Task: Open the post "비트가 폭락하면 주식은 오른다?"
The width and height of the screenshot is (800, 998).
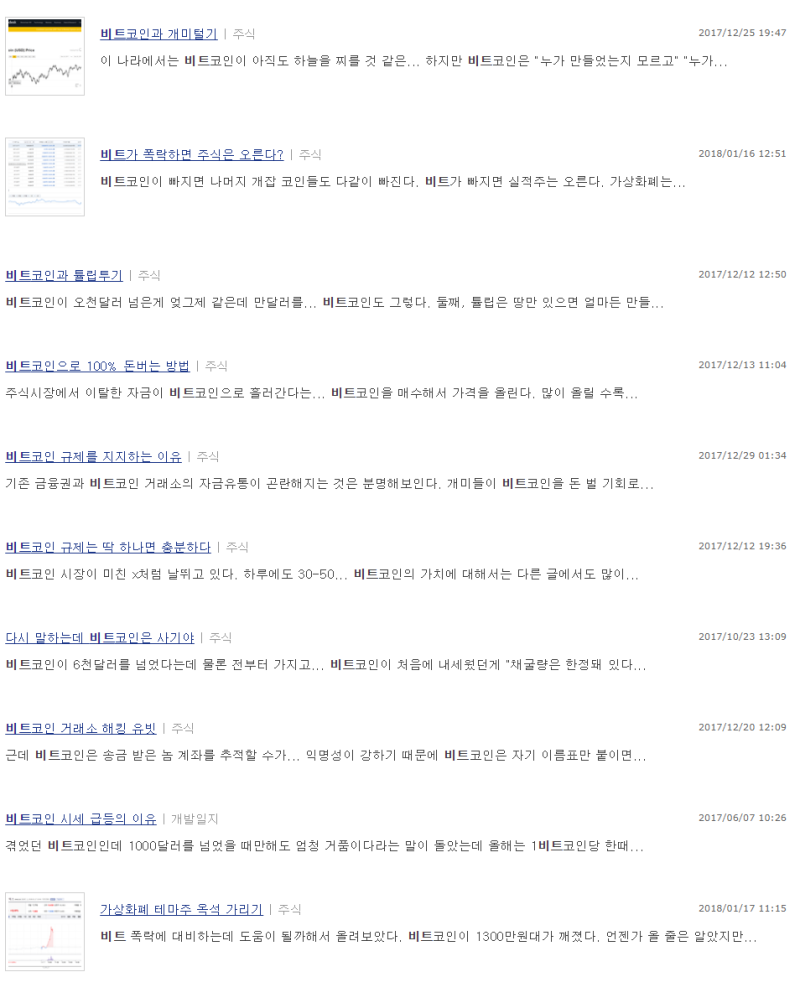Action: (x=190, y=155)
